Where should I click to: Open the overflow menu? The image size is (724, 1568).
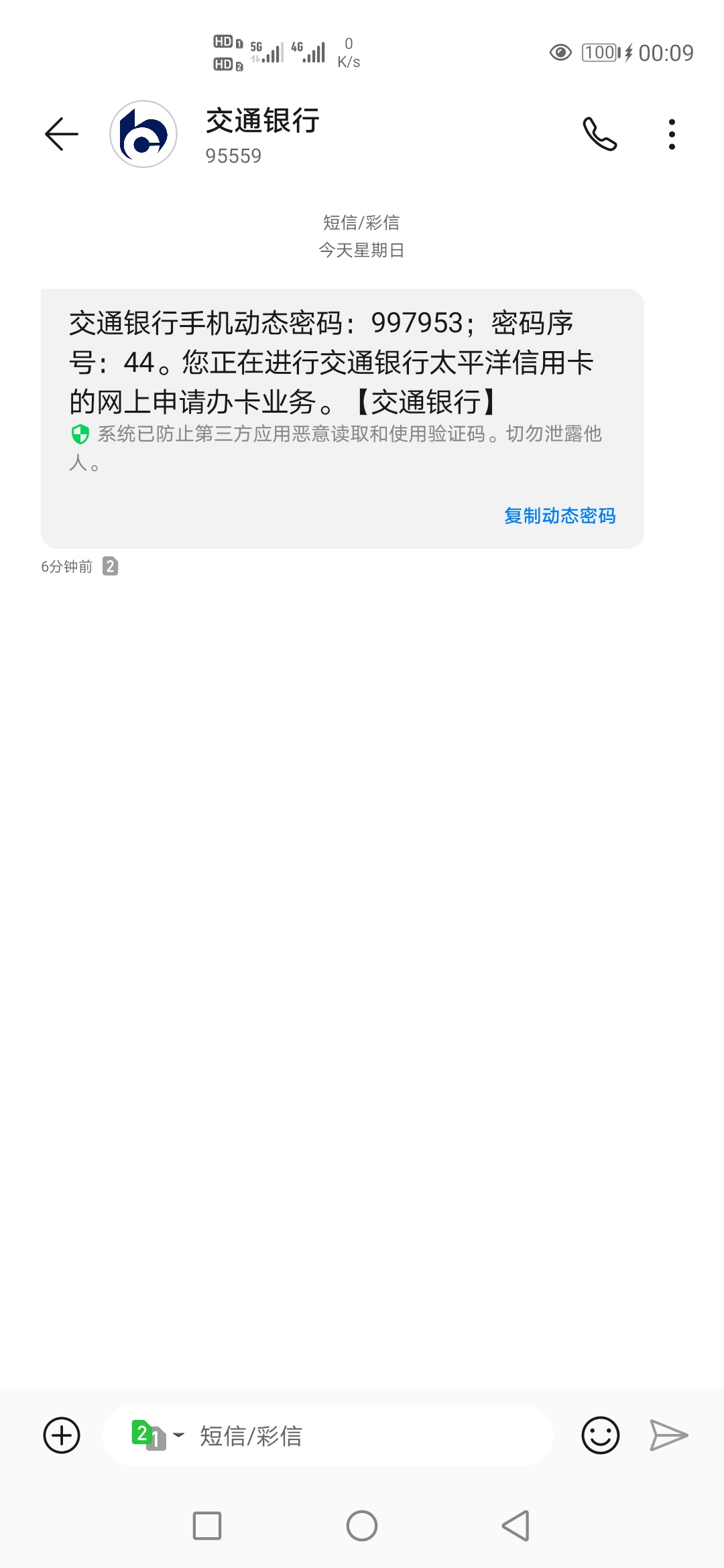pos(672,134)
